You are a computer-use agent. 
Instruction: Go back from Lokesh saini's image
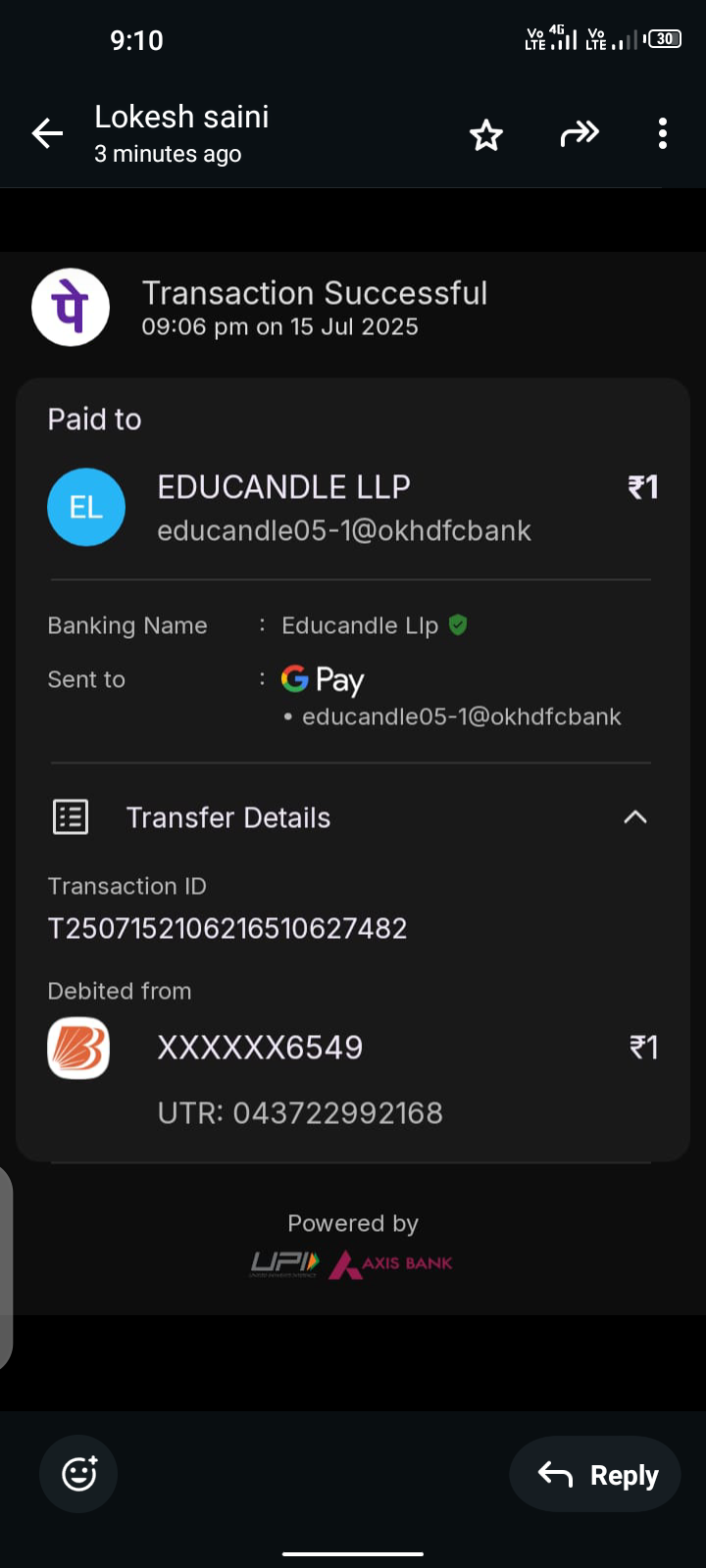(x=47, y=133)
